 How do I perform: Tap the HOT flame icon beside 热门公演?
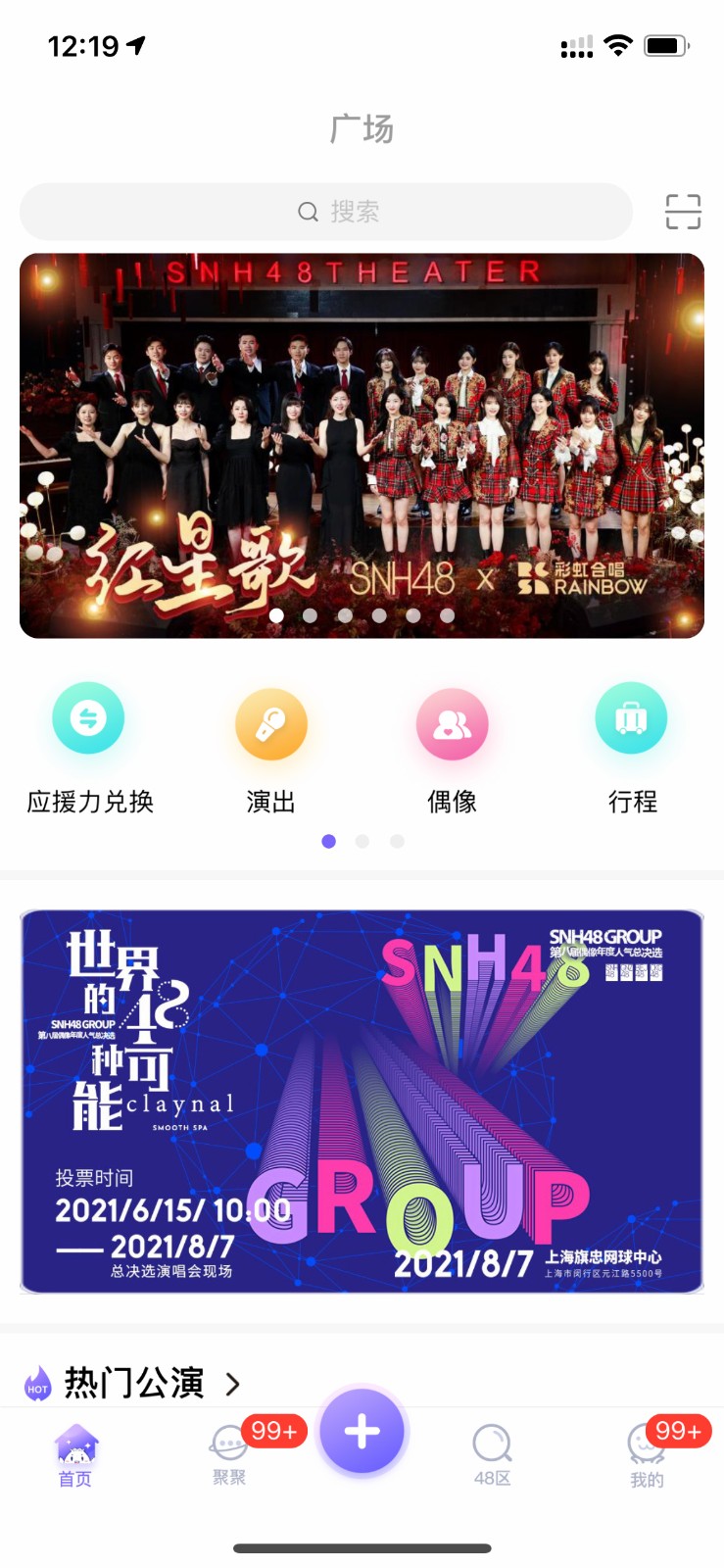click(37, 1383)
